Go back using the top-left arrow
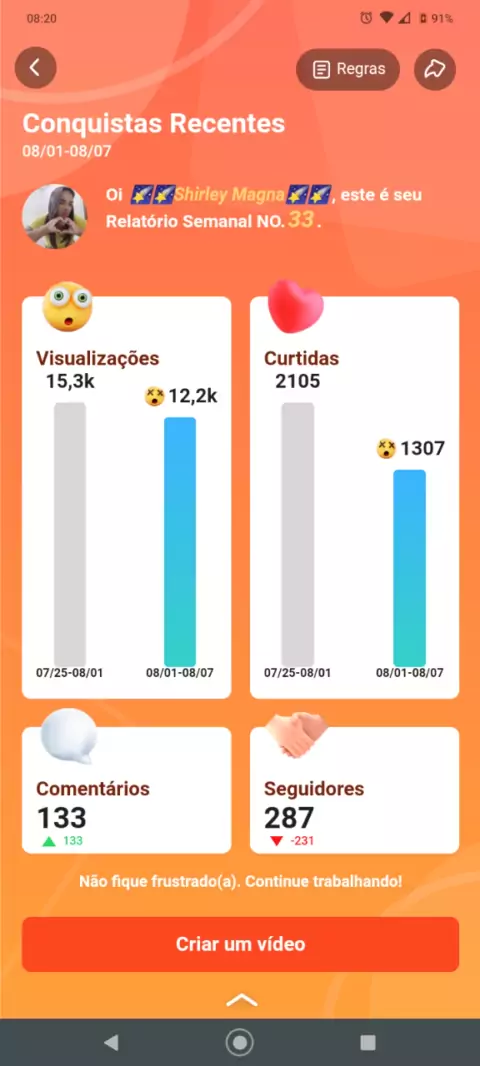This screenshot has height=1066, width=480. [x=35, y=68]
